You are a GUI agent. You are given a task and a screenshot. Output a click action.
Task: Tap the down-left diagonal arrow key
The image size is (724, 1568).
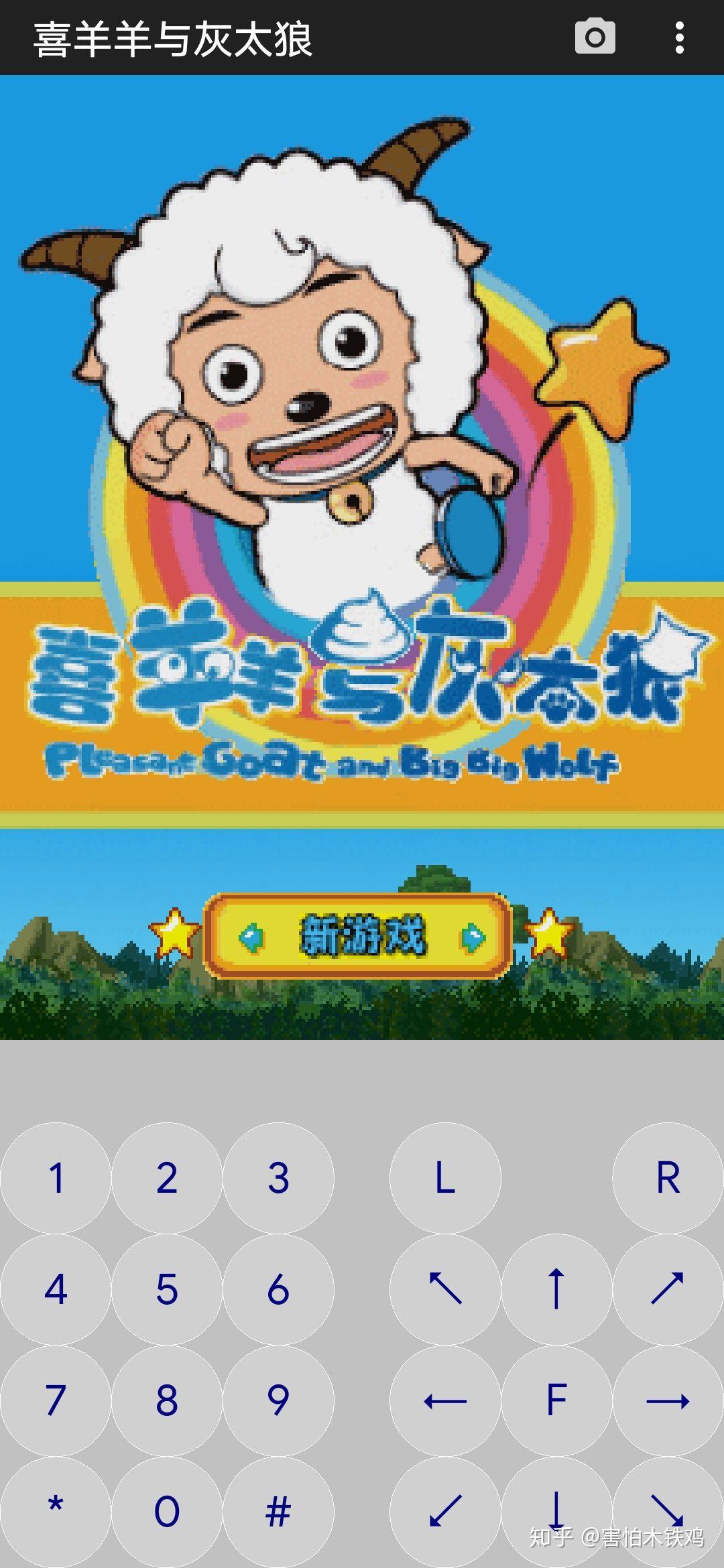coord(445,1512)
